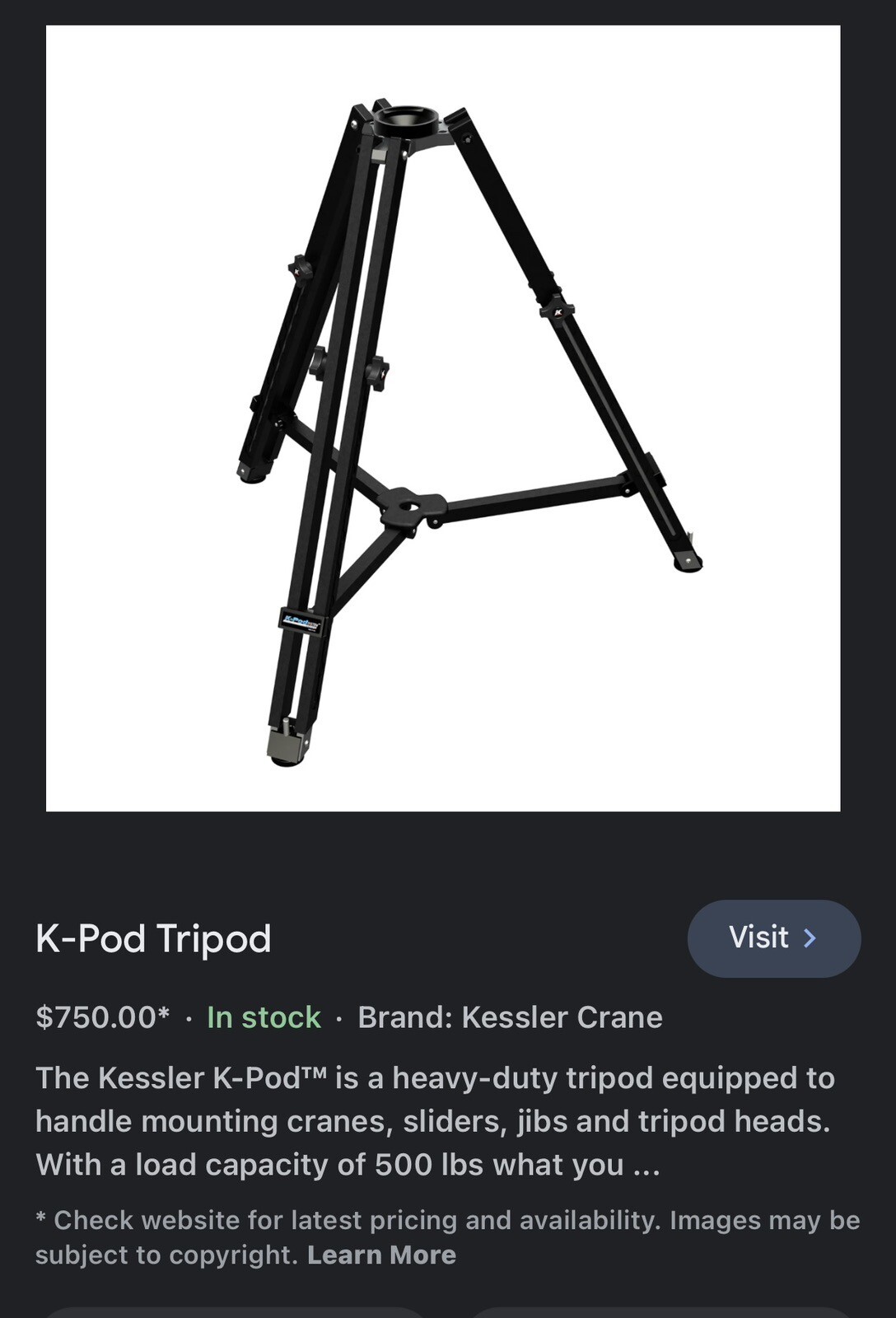
Task: Open the Learn More link
Action: pos(381,1255)
